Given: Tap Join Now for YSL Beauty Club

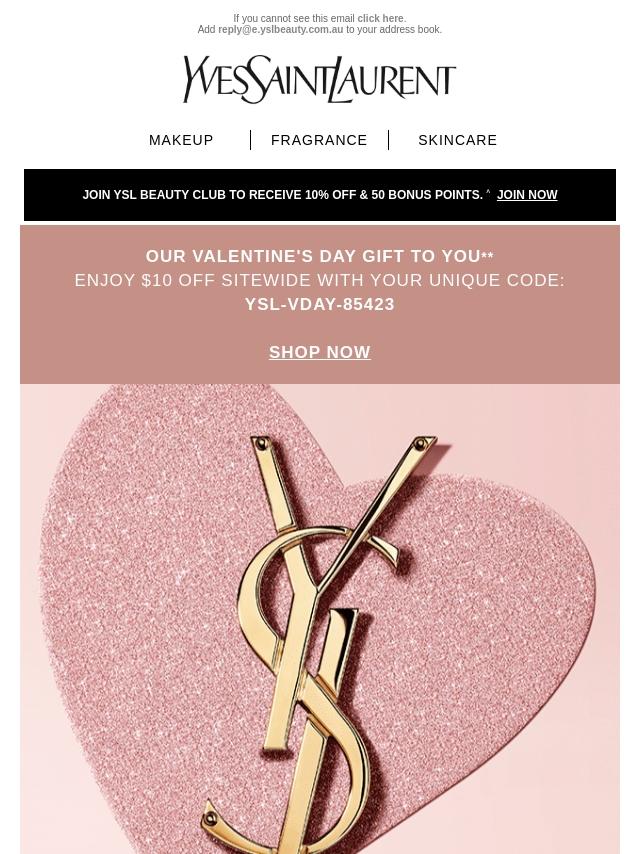Looking at the screenshot, I should [x=527, y=195].
